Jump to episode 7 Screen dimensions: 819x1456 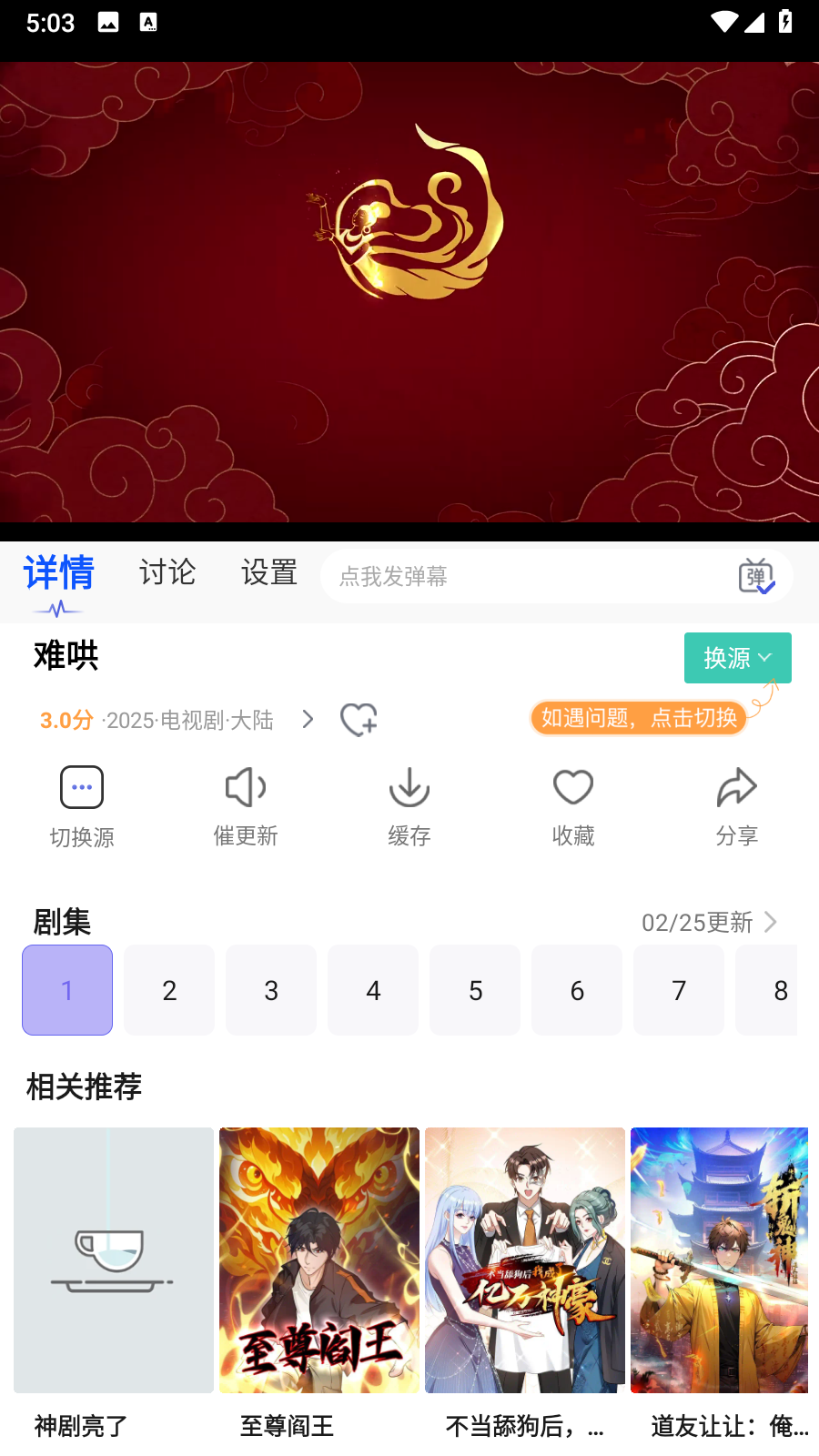679,990
